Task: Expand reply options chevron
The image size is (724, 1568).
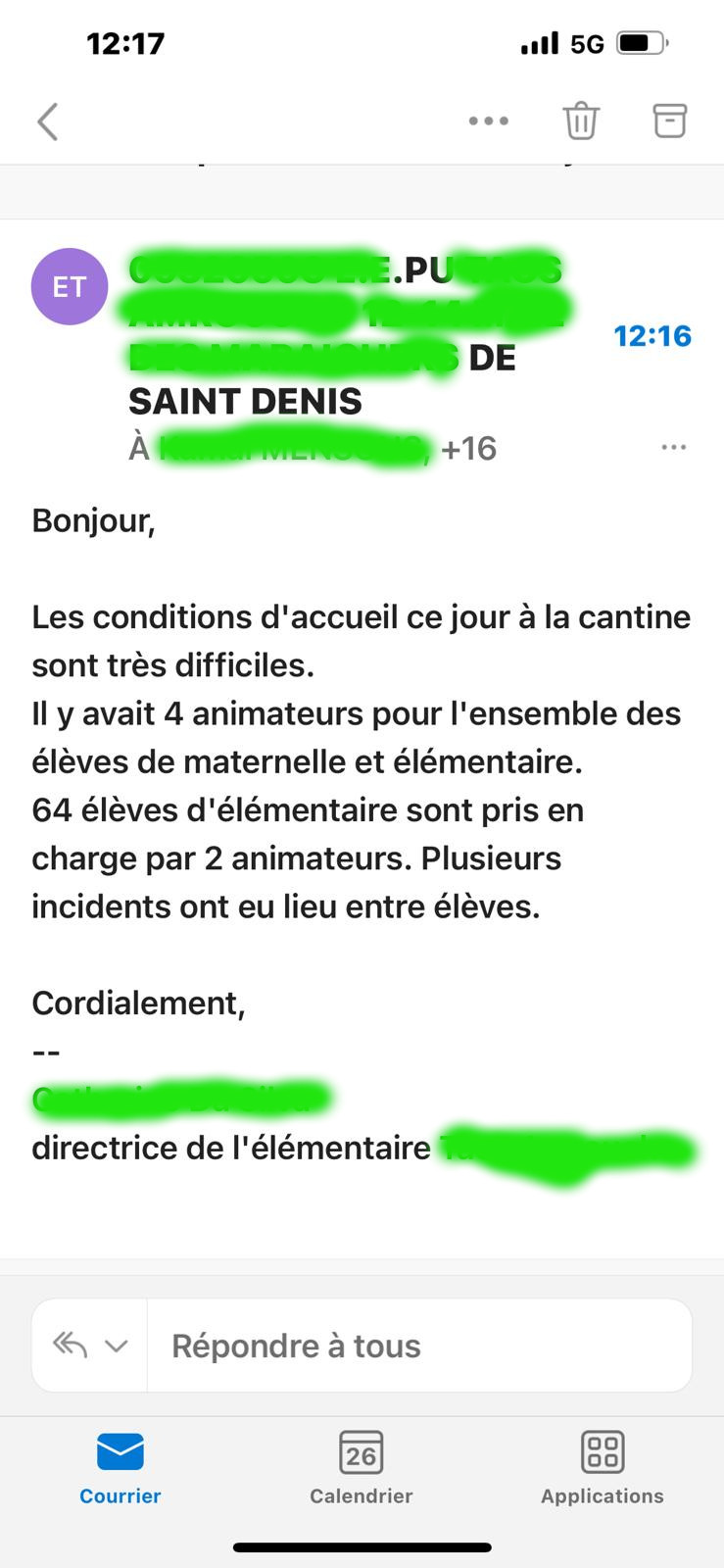Action: (x=117, y=1346)
